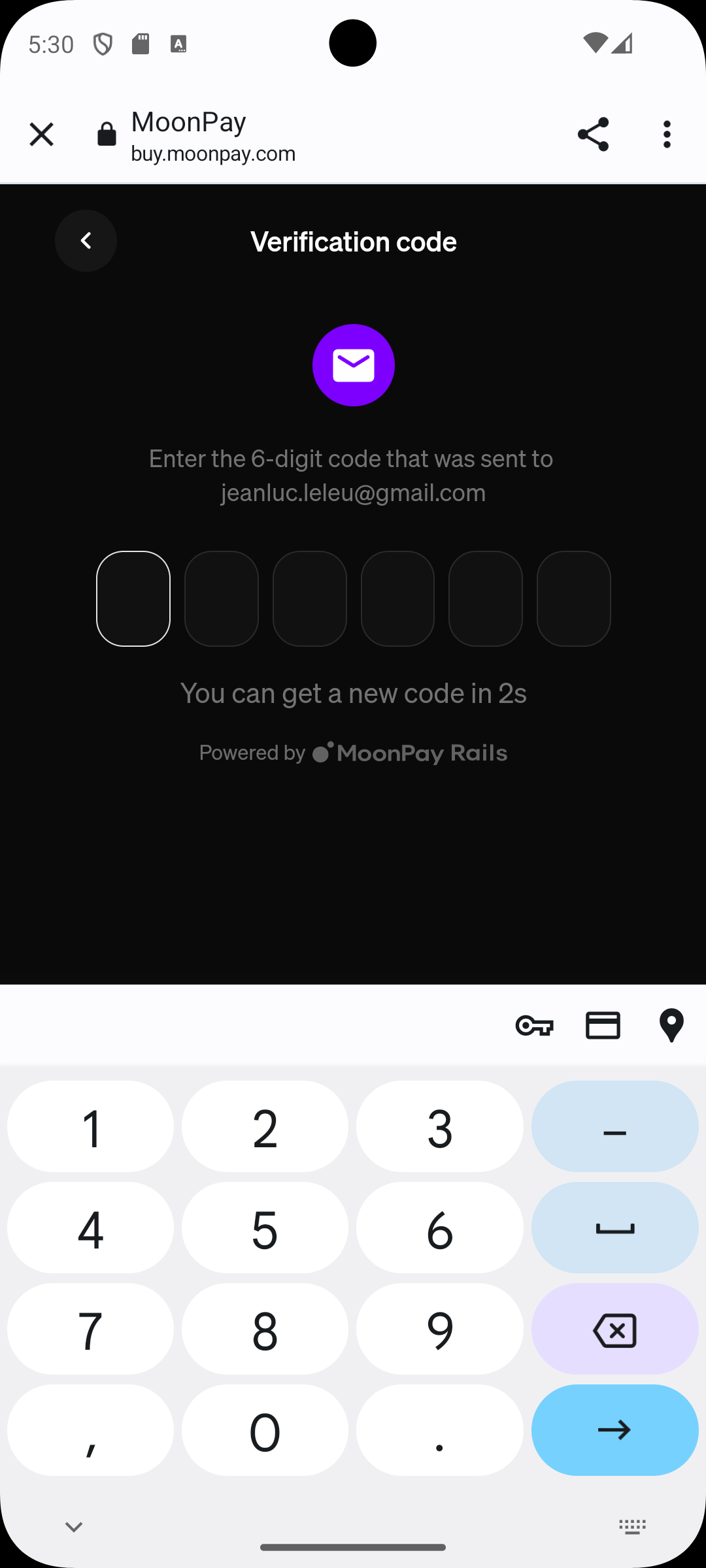Tap the next arrow key on keyboard
The image size is (706, 1568).
pos(614,1430)
